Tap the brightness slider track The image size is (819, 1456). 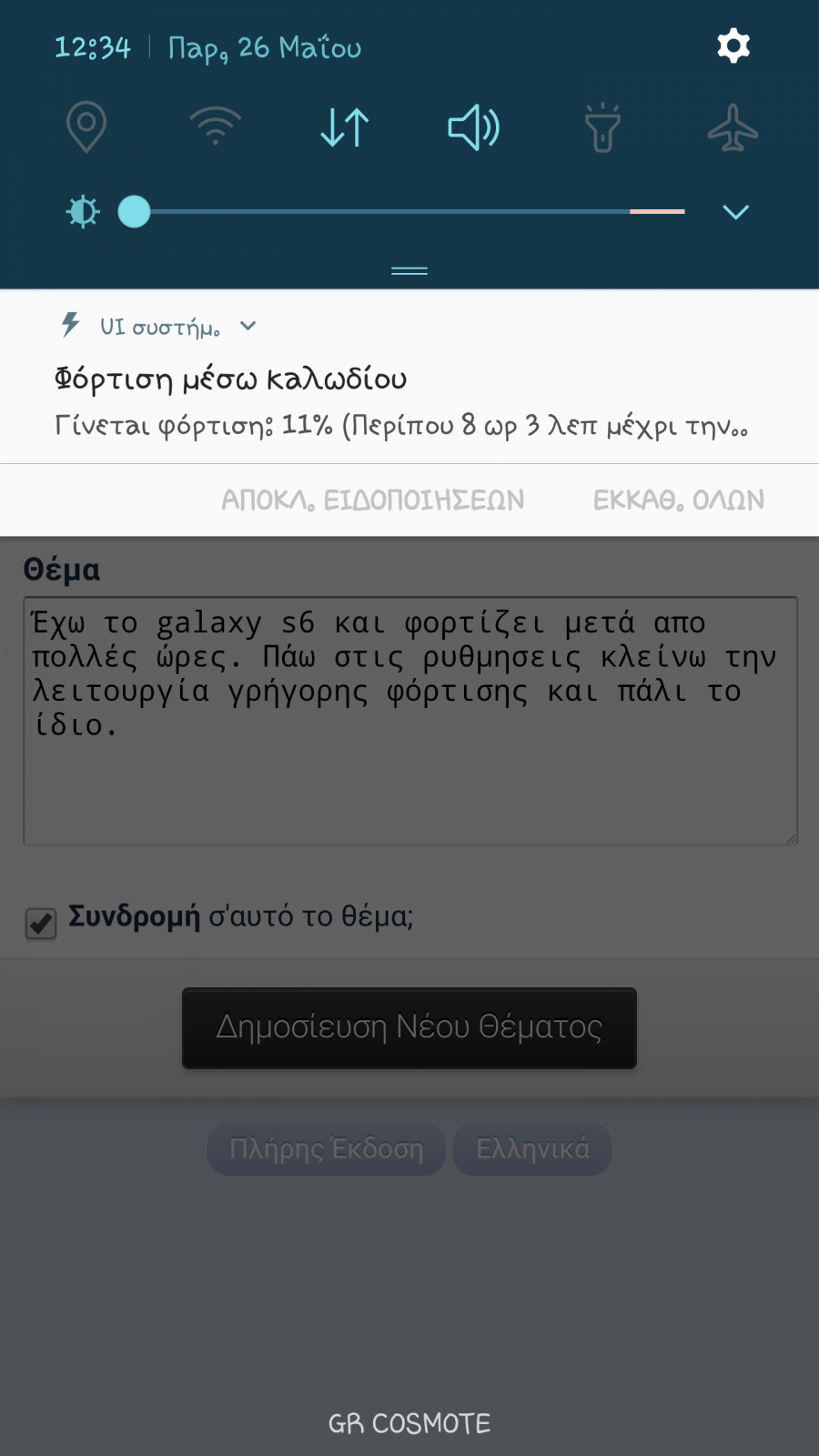(409, 211)
